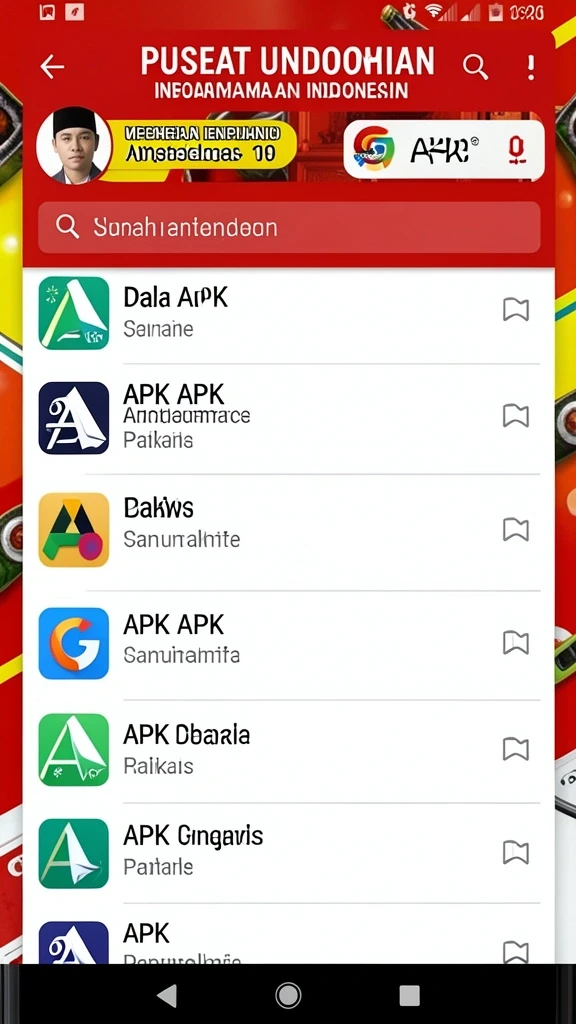The height and width of the screenshot is (1024, 576).
Task: Open the APK APK entry with the G icon
Action: pyautogui.click(x=288, y=643)
